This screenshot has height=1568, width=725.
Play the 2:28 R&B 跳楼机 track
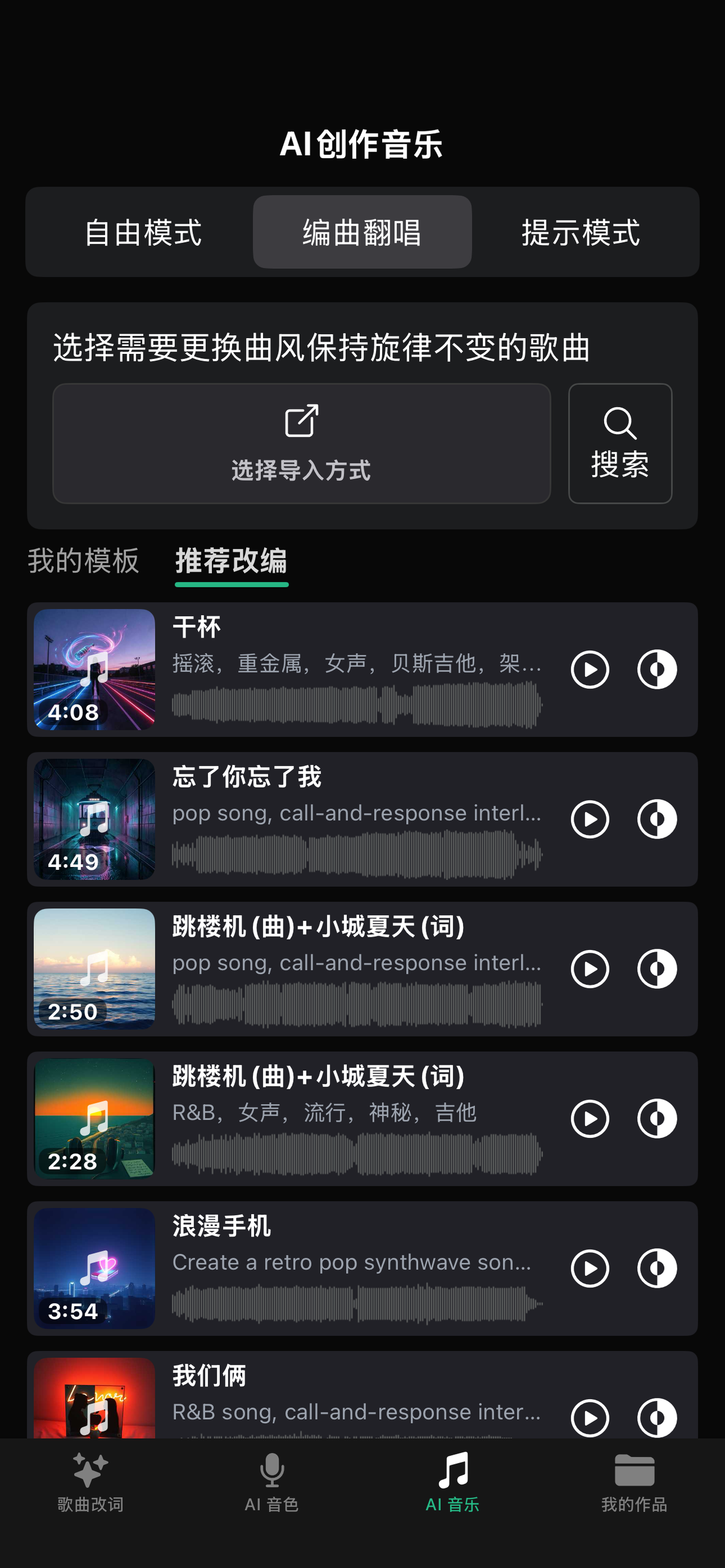pos(590,1119)
